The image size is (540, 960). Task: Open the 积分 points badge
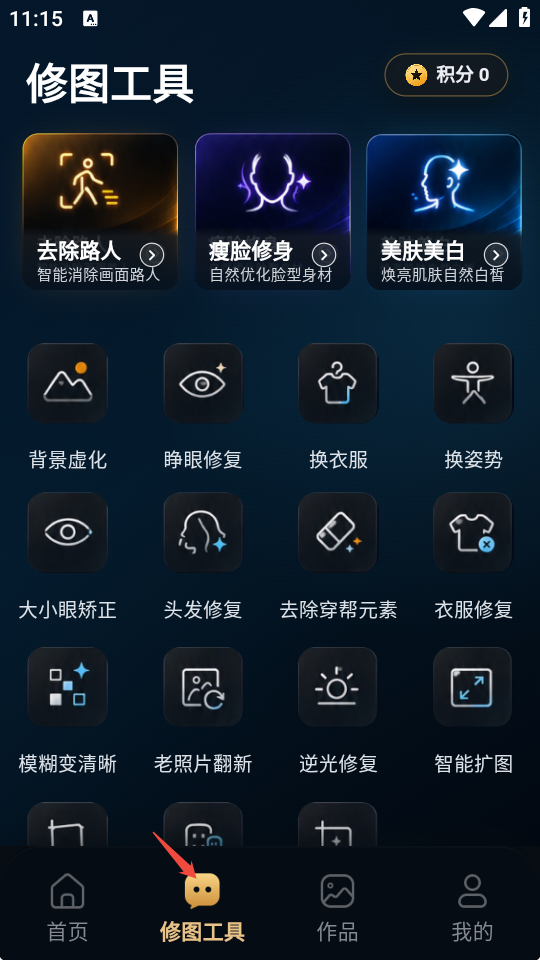(446, 75)
